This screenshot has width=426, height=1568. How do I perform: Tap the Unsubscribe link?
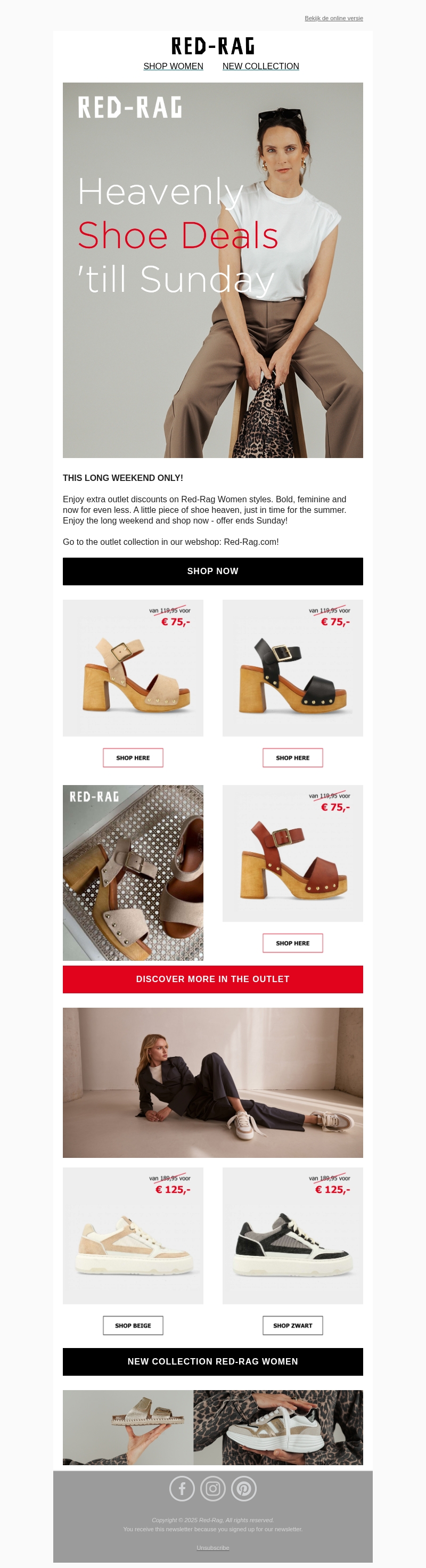pyautogui.click(x=212, y=1547)
